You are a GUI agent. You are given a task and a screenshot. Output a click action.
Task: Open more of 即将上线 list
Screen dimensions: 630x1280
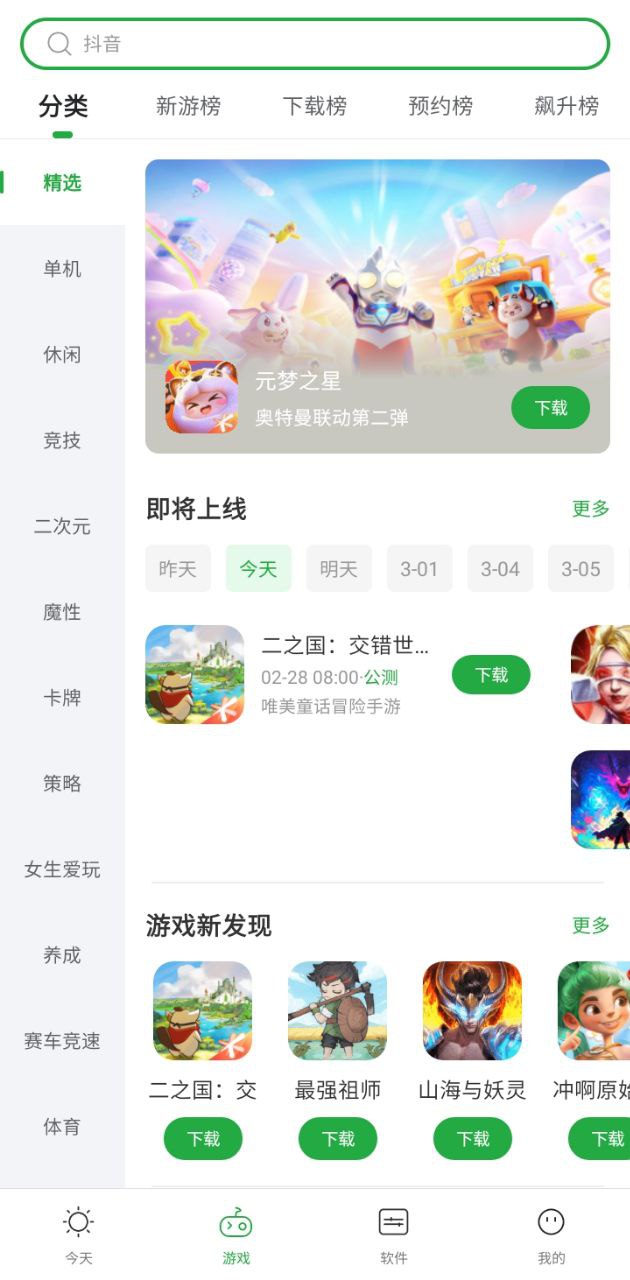click(590, 509)
